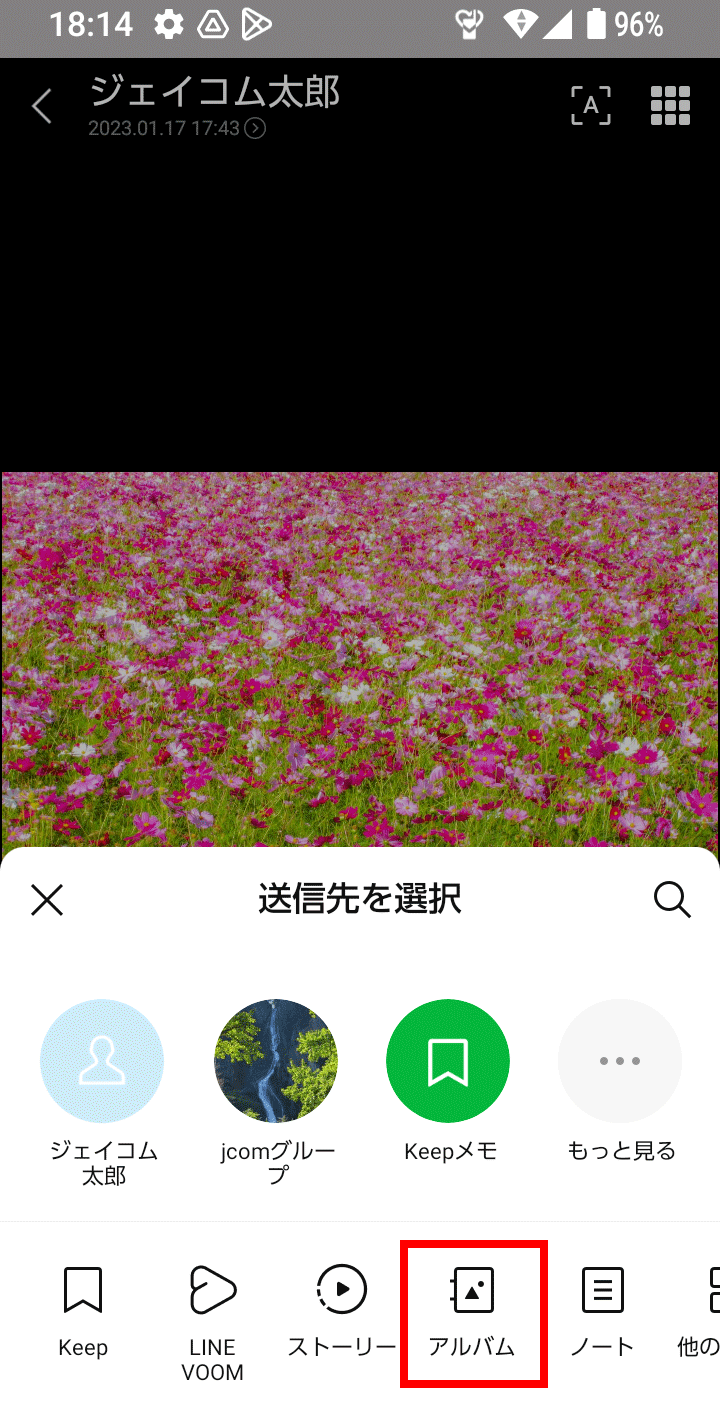
Task: Open the text recognition (OCR) icon
Action: (x=590, y=105)
